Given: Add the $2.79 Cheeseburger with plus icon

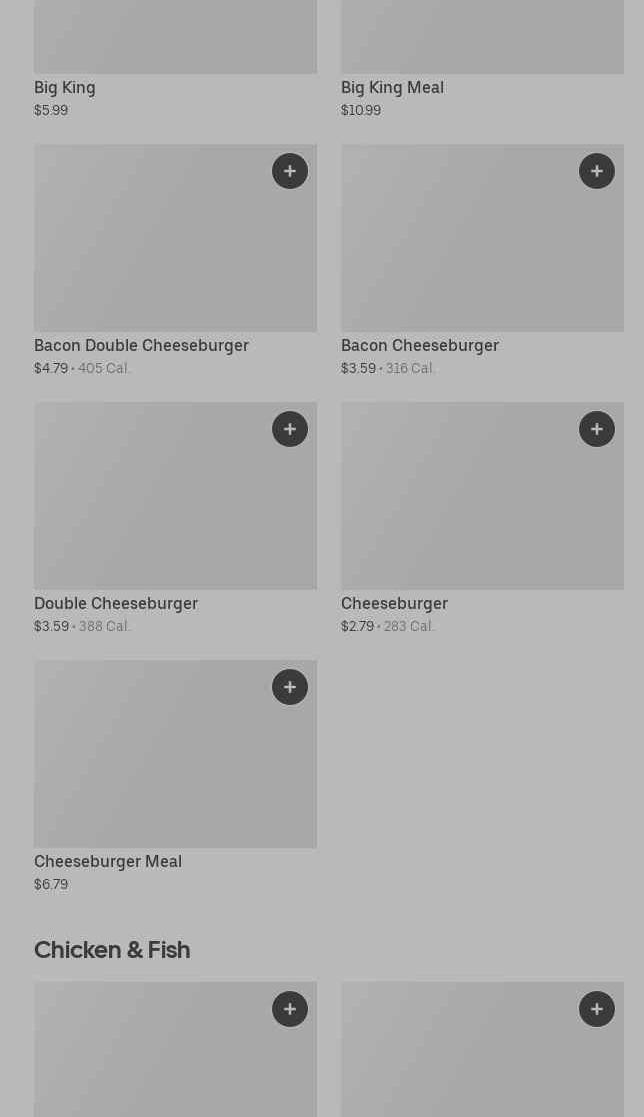Looking at the screenshot, I should click(597, 429).
